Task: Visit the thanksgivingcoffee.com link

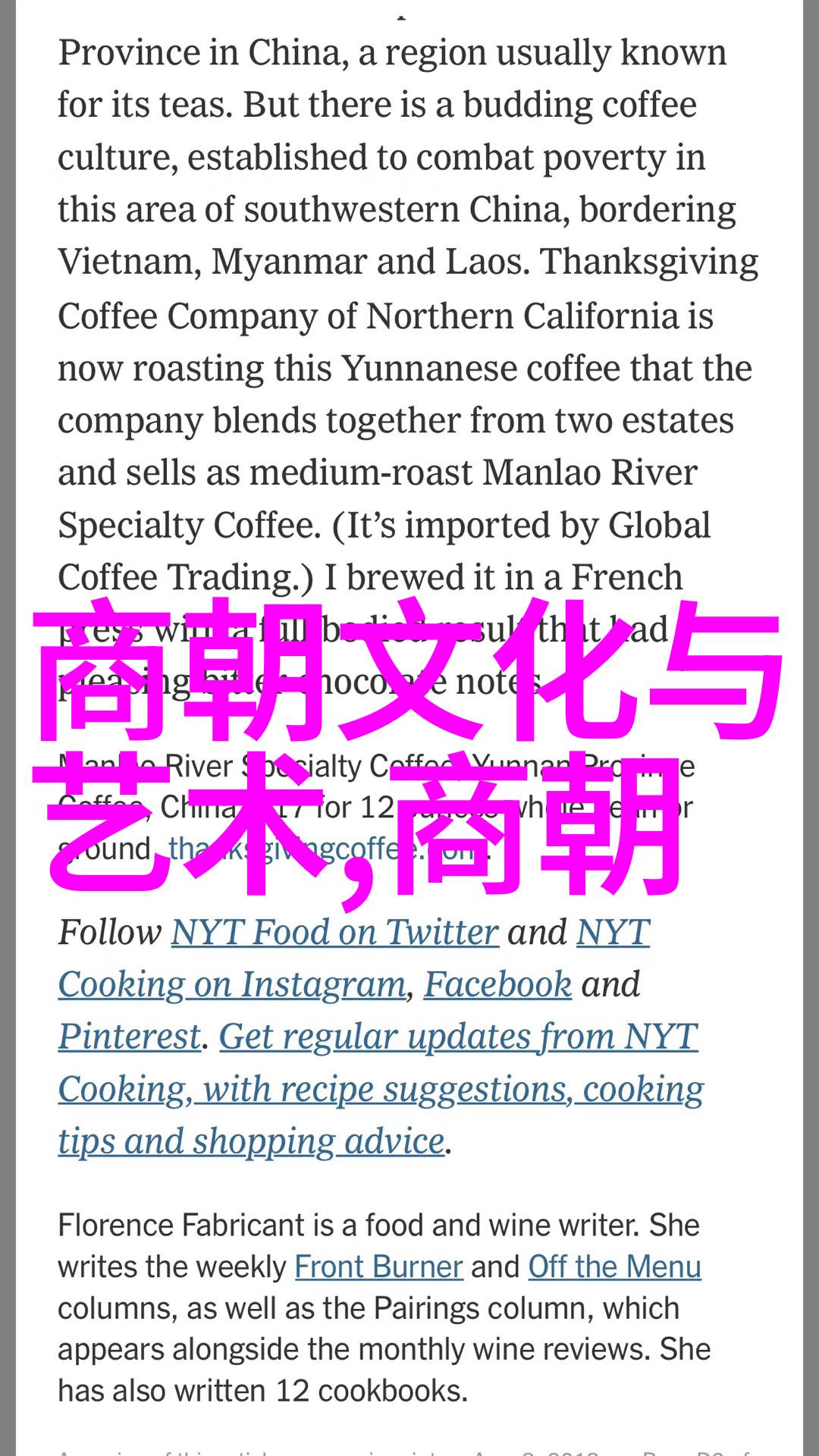Action: [x=199, y=849]
